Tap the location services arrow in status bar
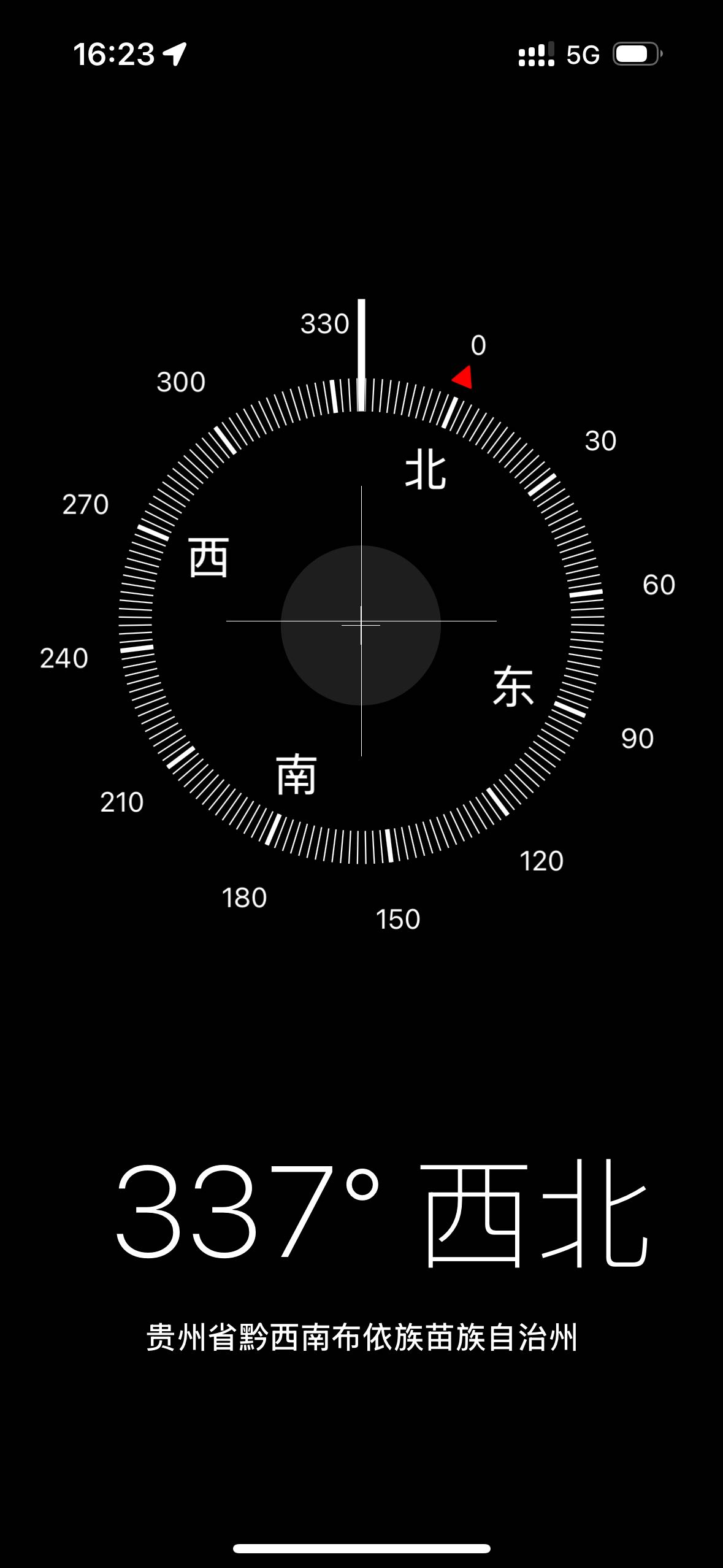Screen dimensions: 723x1568 coord(174,55)
